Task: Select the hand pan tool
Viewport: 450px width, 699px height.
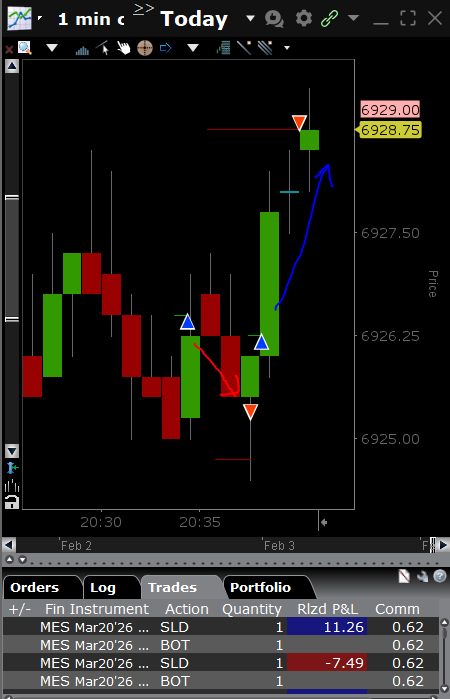Action: click(x=123, y=48)
